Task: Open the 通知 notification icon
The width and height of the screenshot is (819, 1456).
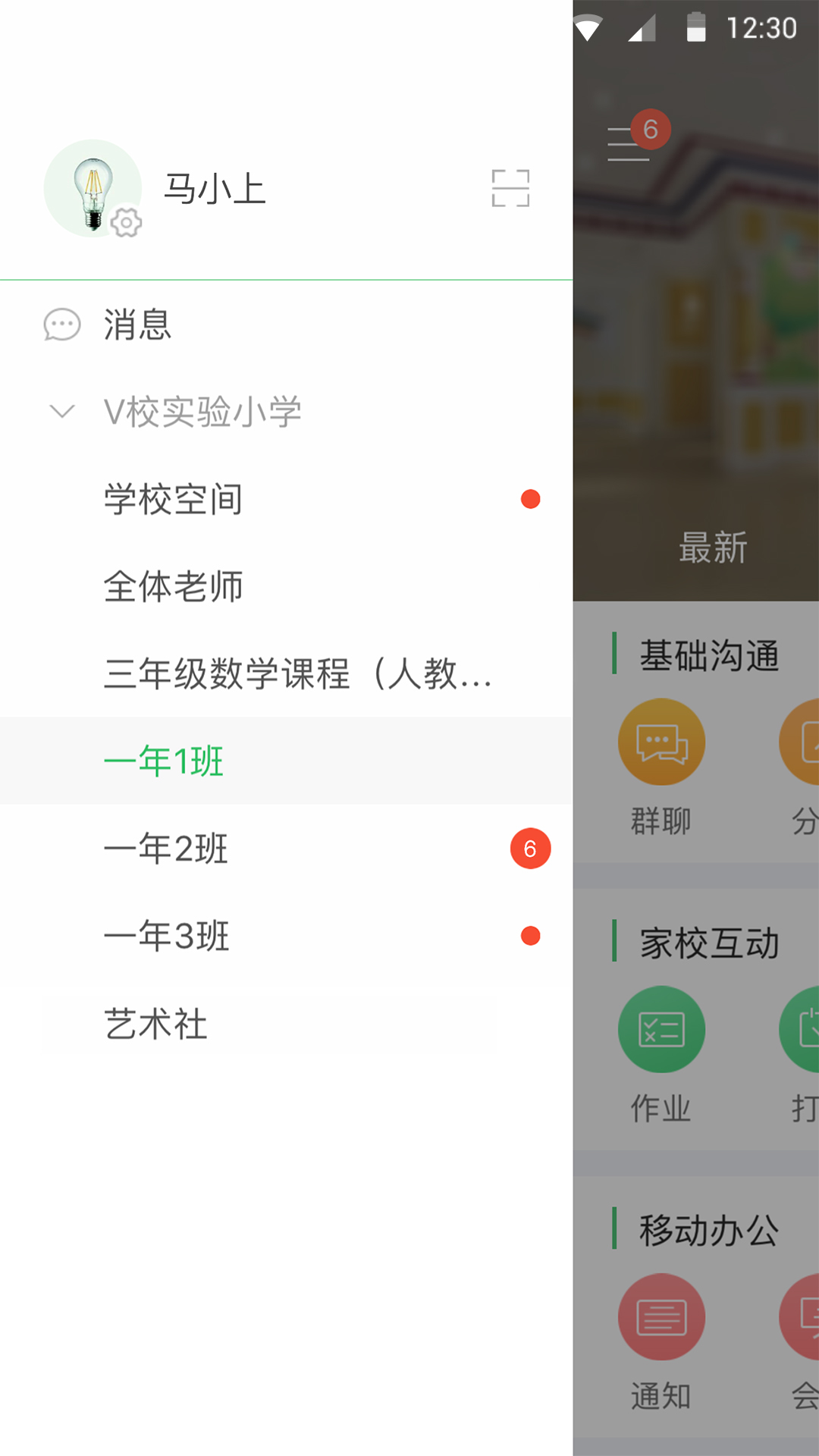Action: click(661, 1316)
